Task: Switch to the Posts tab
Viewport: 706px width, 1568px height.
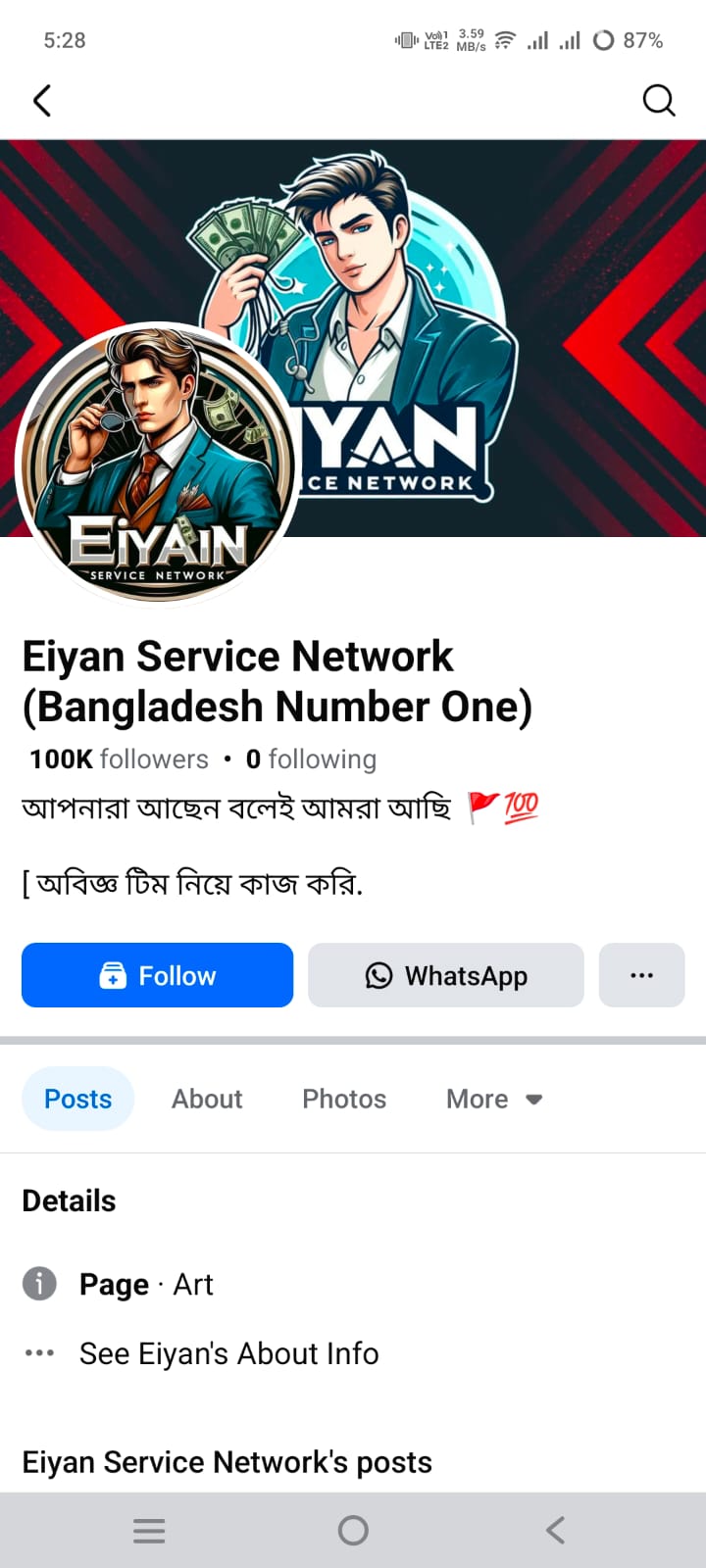Action: coord(77,1099)
